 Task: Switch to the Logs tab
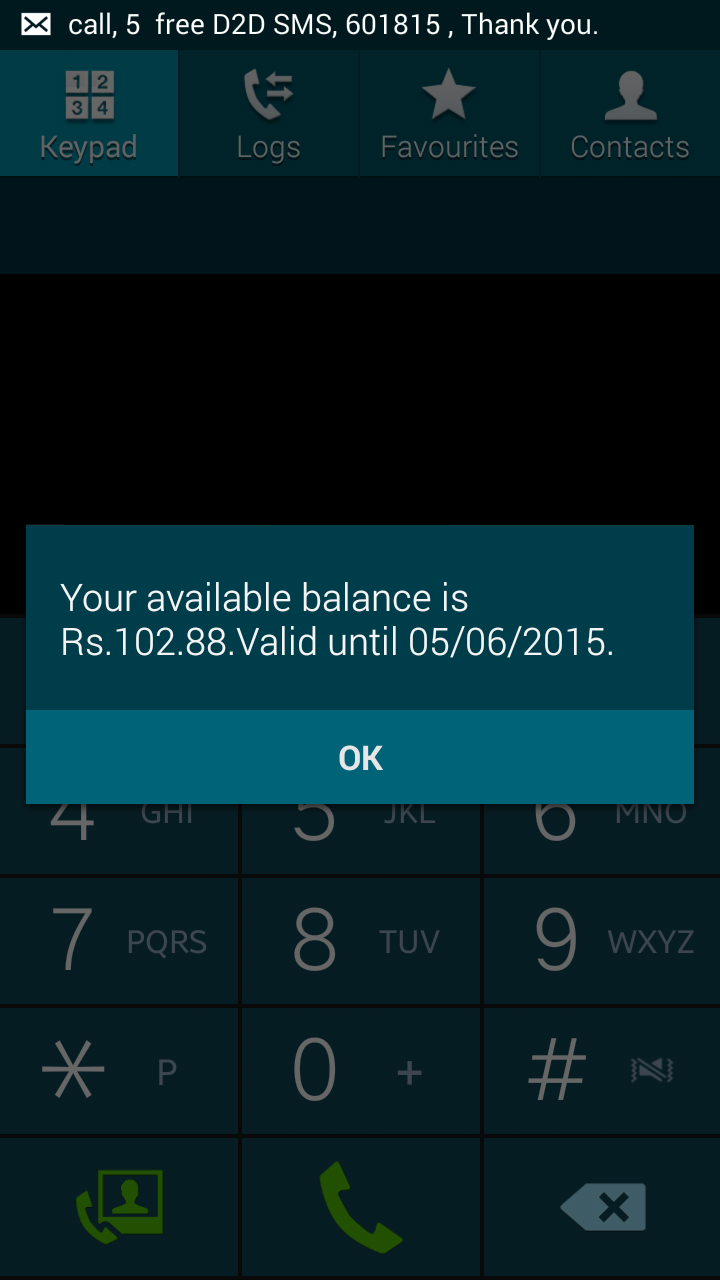[x=269, y=114]
